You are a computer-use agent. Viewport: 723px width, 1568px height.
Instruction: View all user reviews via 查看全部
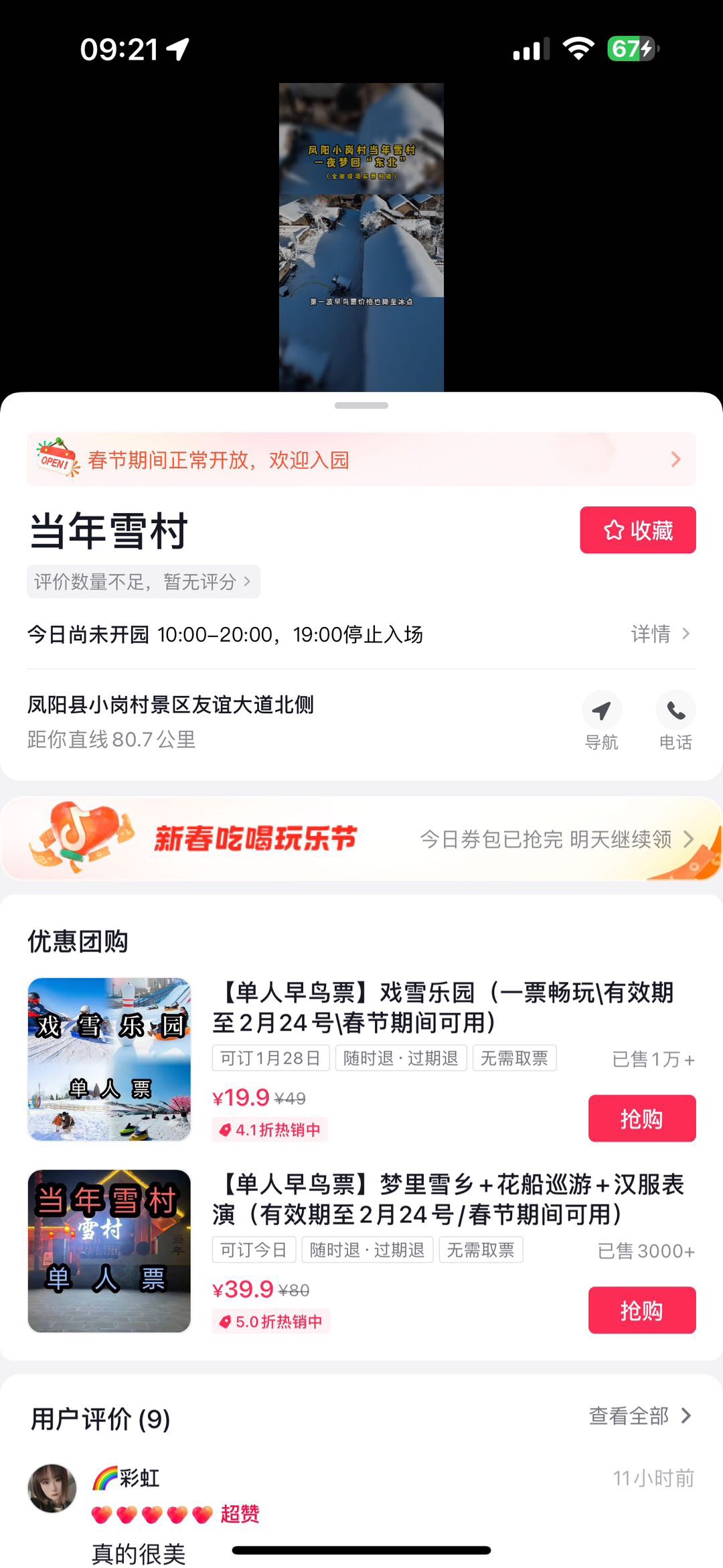[x=640, y=1416]
